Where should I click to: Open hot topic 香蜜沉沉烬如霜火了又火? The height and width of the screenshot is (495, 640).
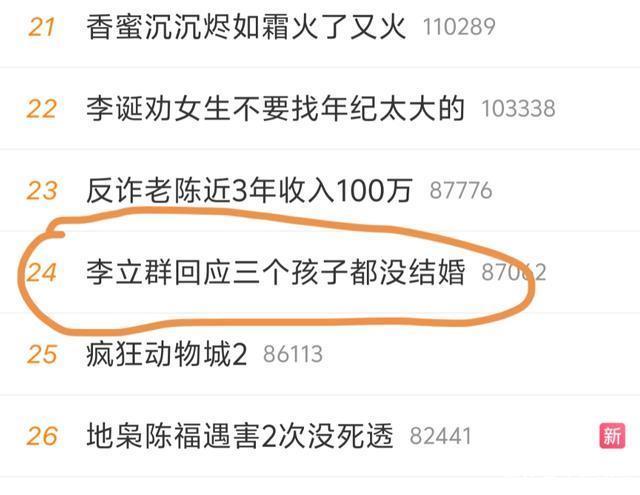pos(246,27)
